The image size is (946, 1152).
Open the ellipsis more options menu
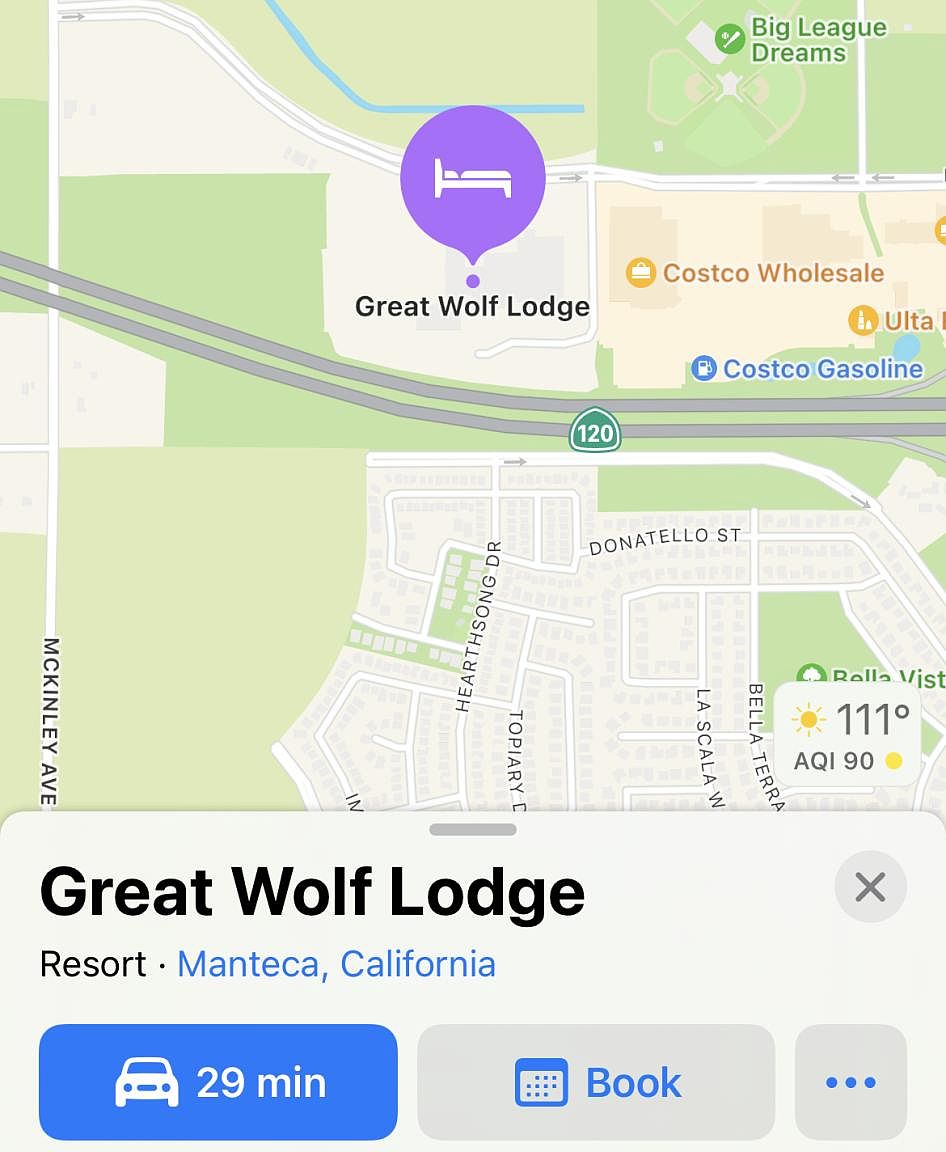pyautogui.click(x=850, y=1082)
